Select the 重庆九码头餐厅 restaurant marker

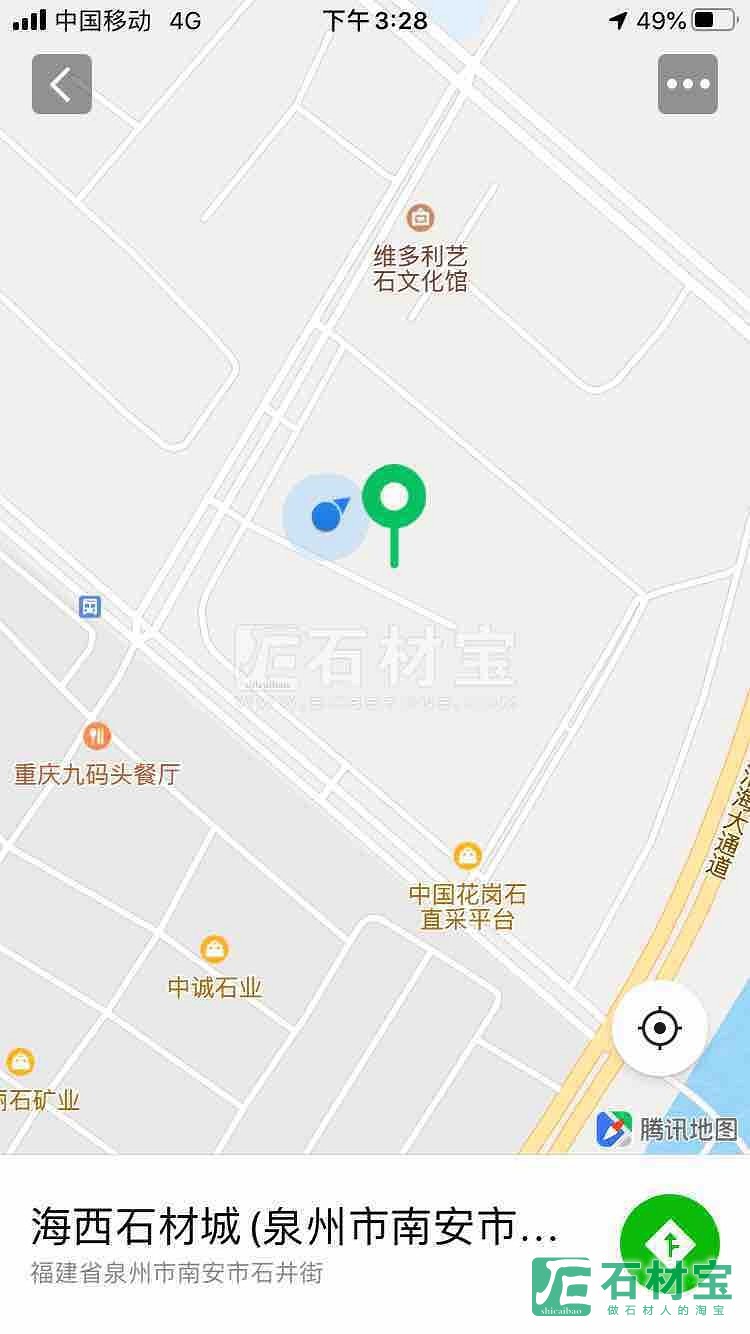pos(96,737)
